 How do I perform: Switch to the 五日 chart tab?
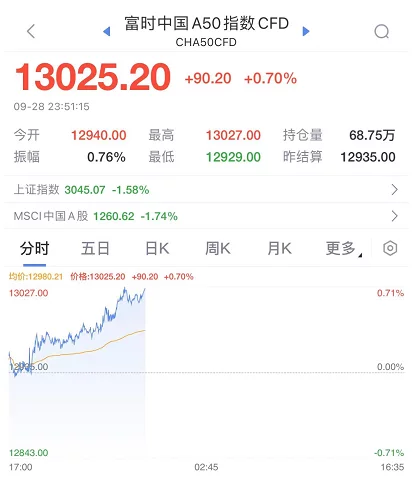(x=95, y=249)
